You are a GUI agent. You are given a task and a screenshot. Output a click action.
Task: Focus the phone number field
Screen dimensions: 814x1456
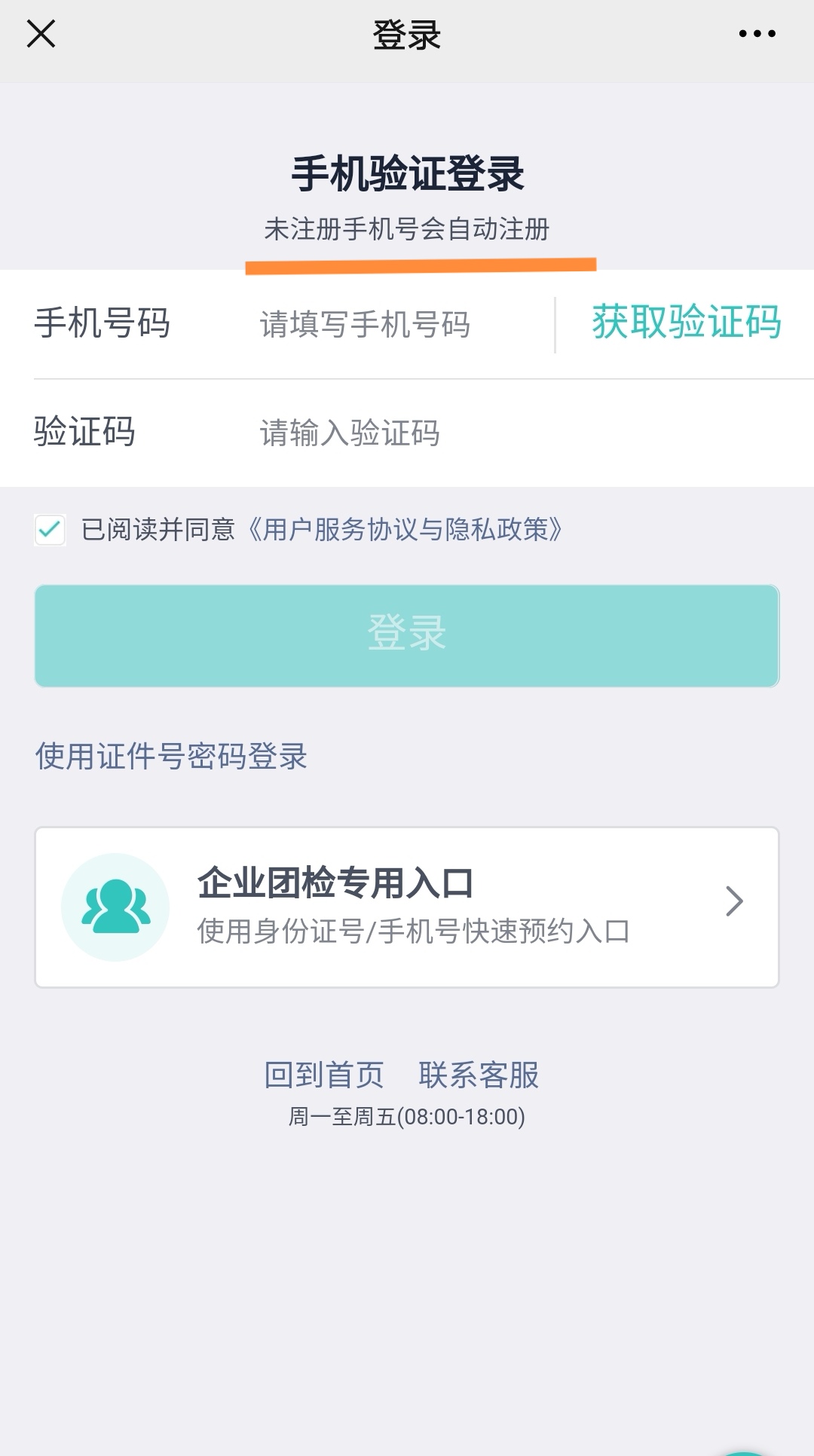click(399, 325)
